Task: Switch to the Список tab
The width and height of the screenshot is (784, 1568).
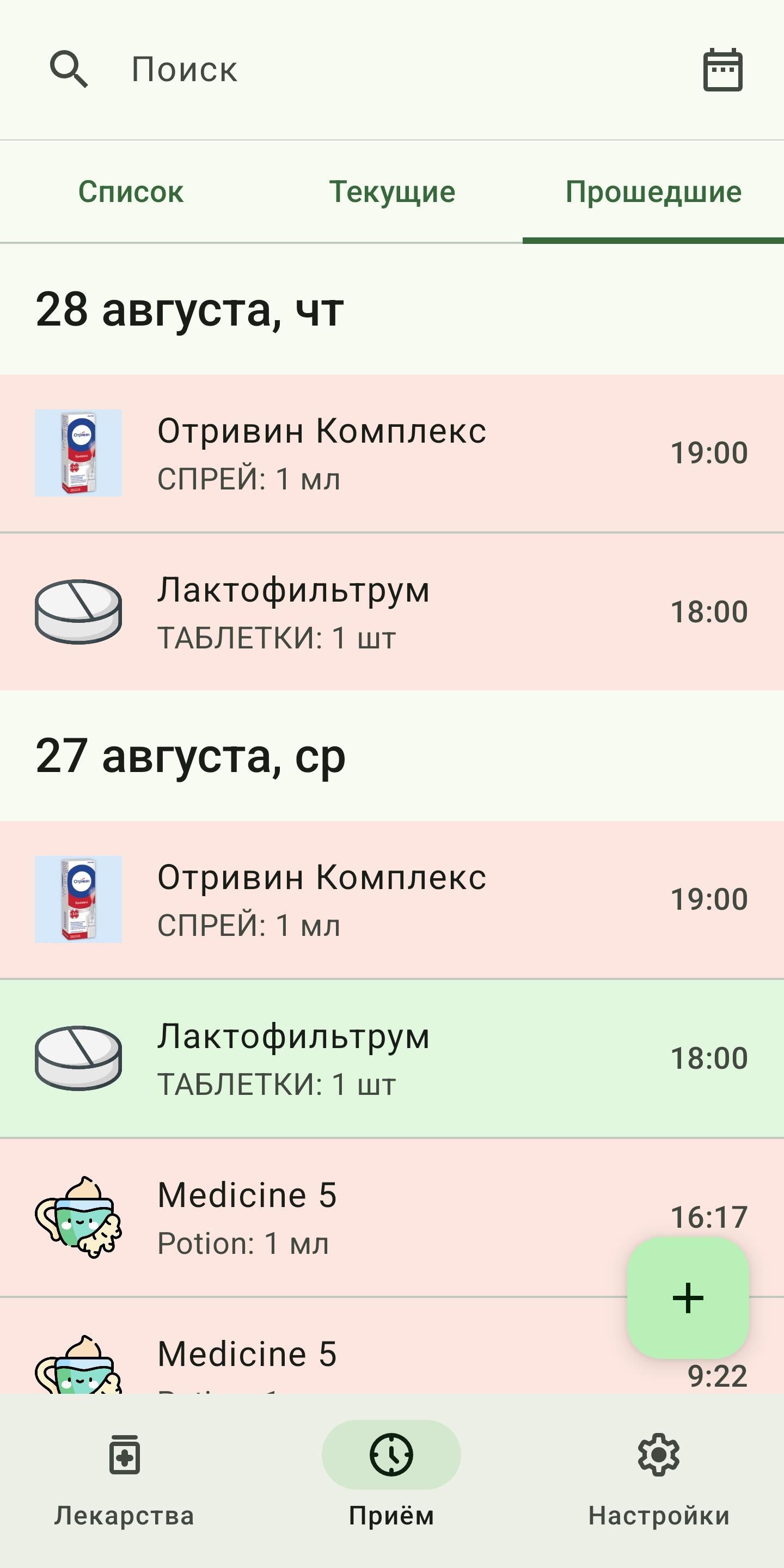Action: tap(131, 192)
